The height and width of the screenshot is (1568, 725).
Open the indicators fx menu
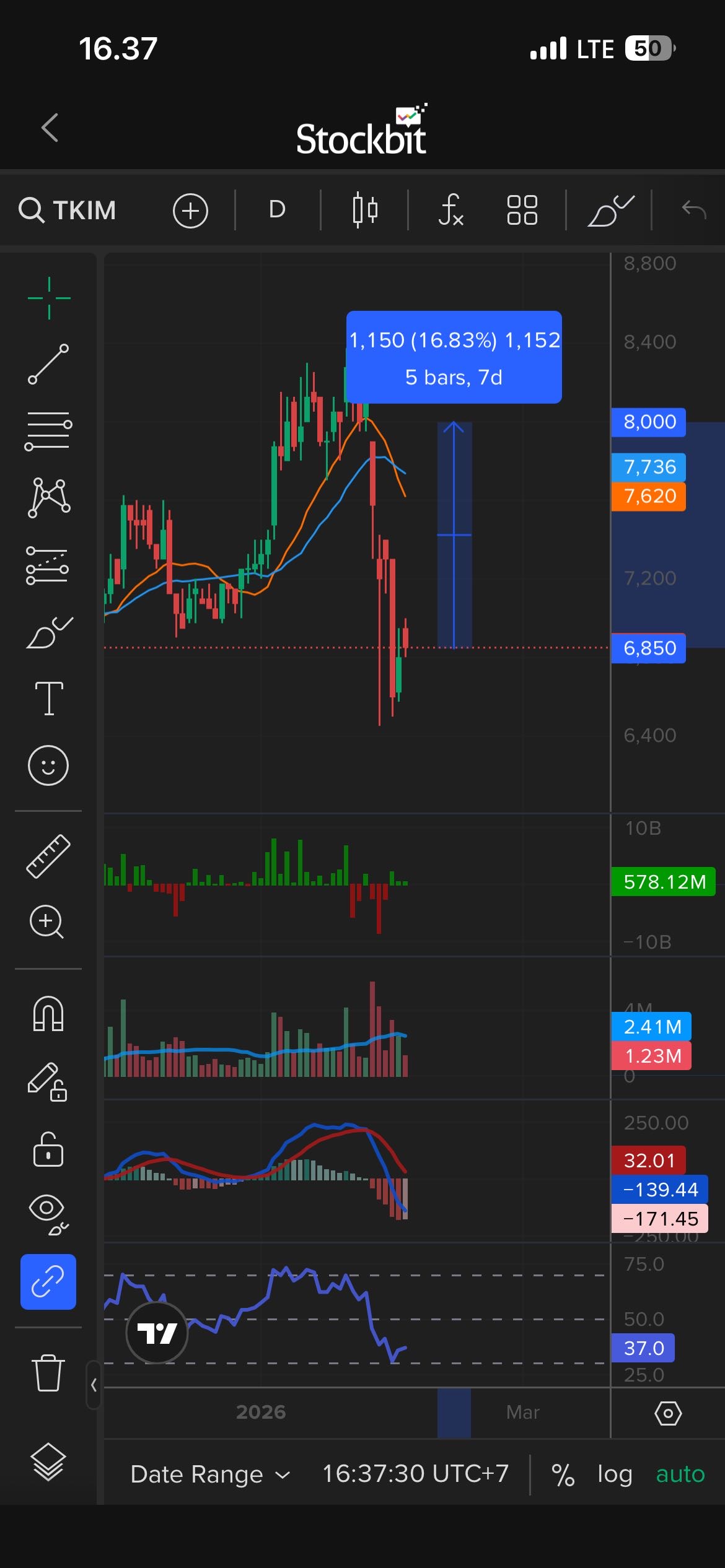[450, 211]
